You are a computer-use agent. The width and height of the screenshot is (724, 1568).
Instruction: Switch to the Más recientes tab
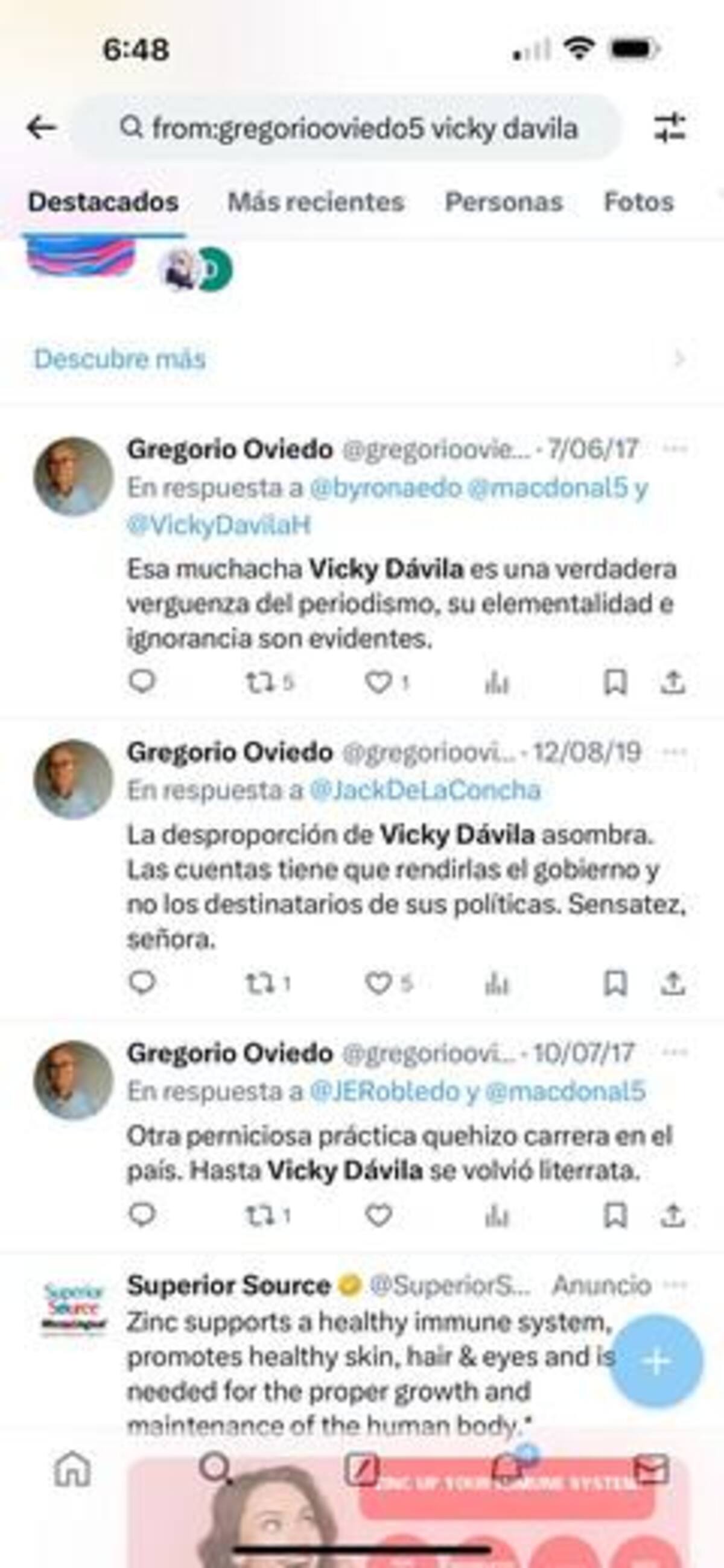(x=316, y=202)
